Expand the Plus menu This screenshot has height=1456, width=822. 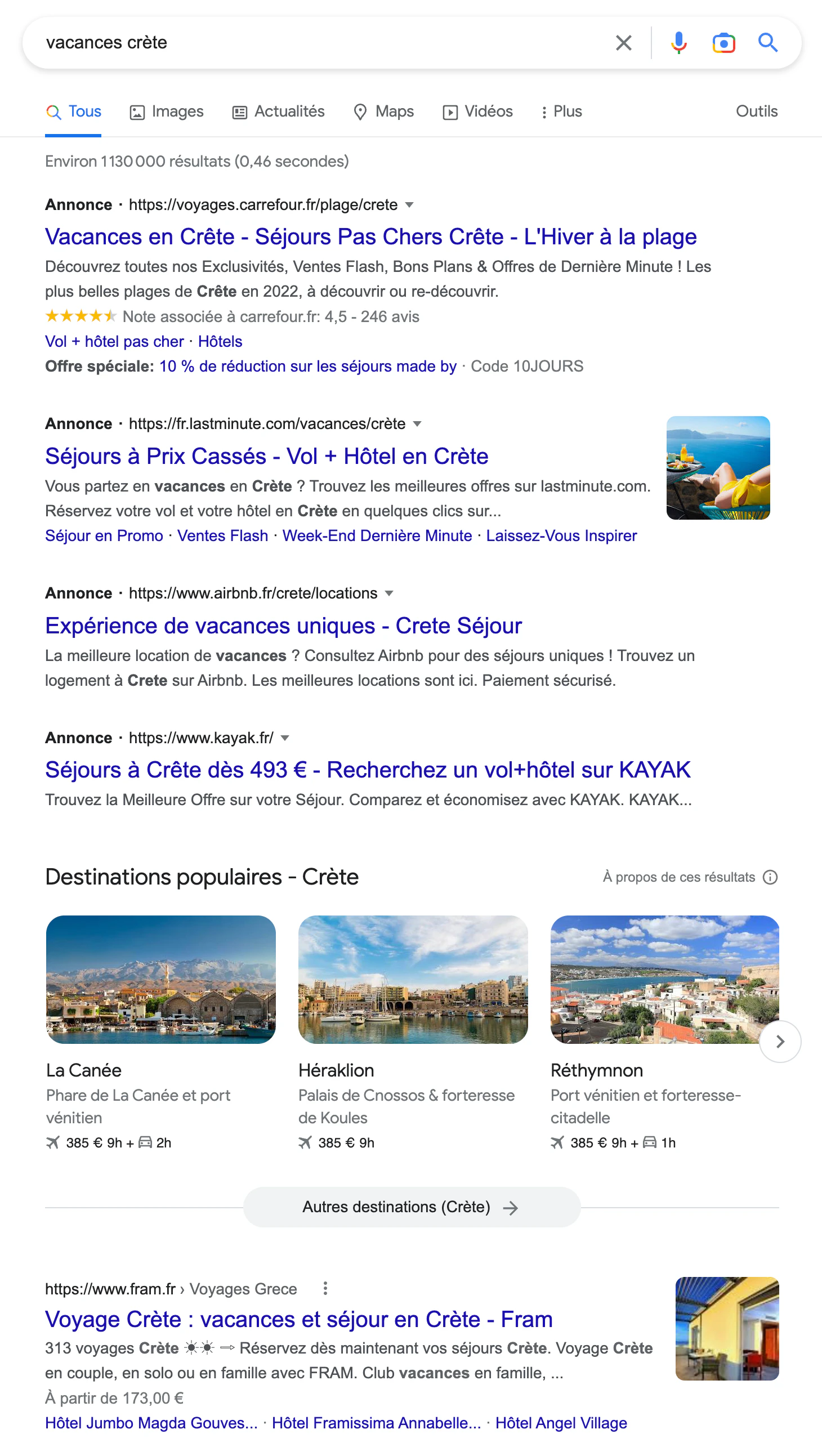pos(561,111)
